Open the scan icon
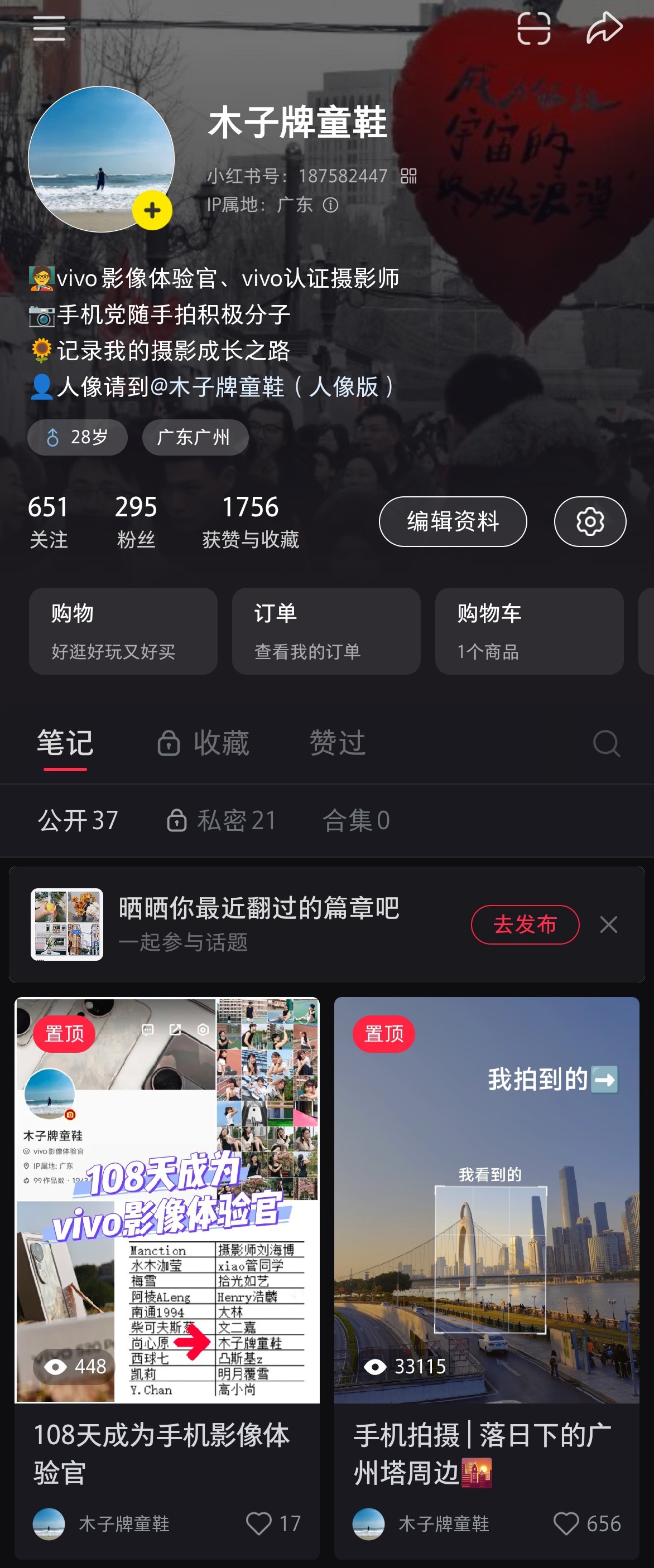 coord(533,28)
